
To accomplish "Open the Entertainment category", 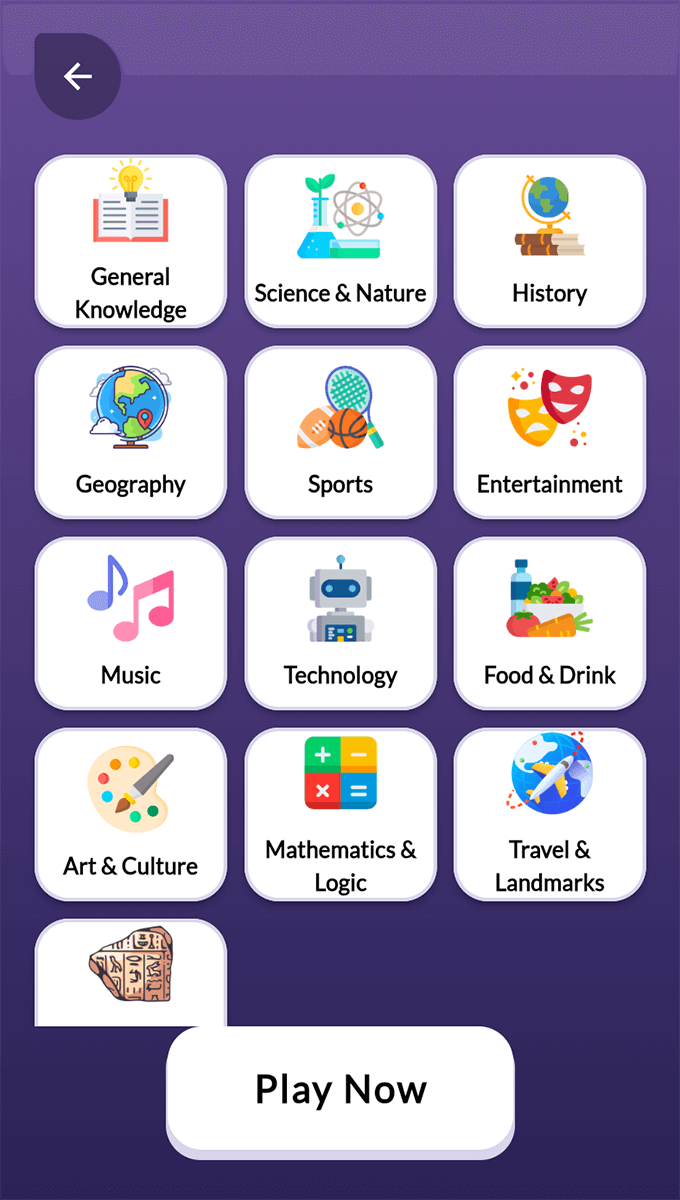I will (x=549, y=432).
